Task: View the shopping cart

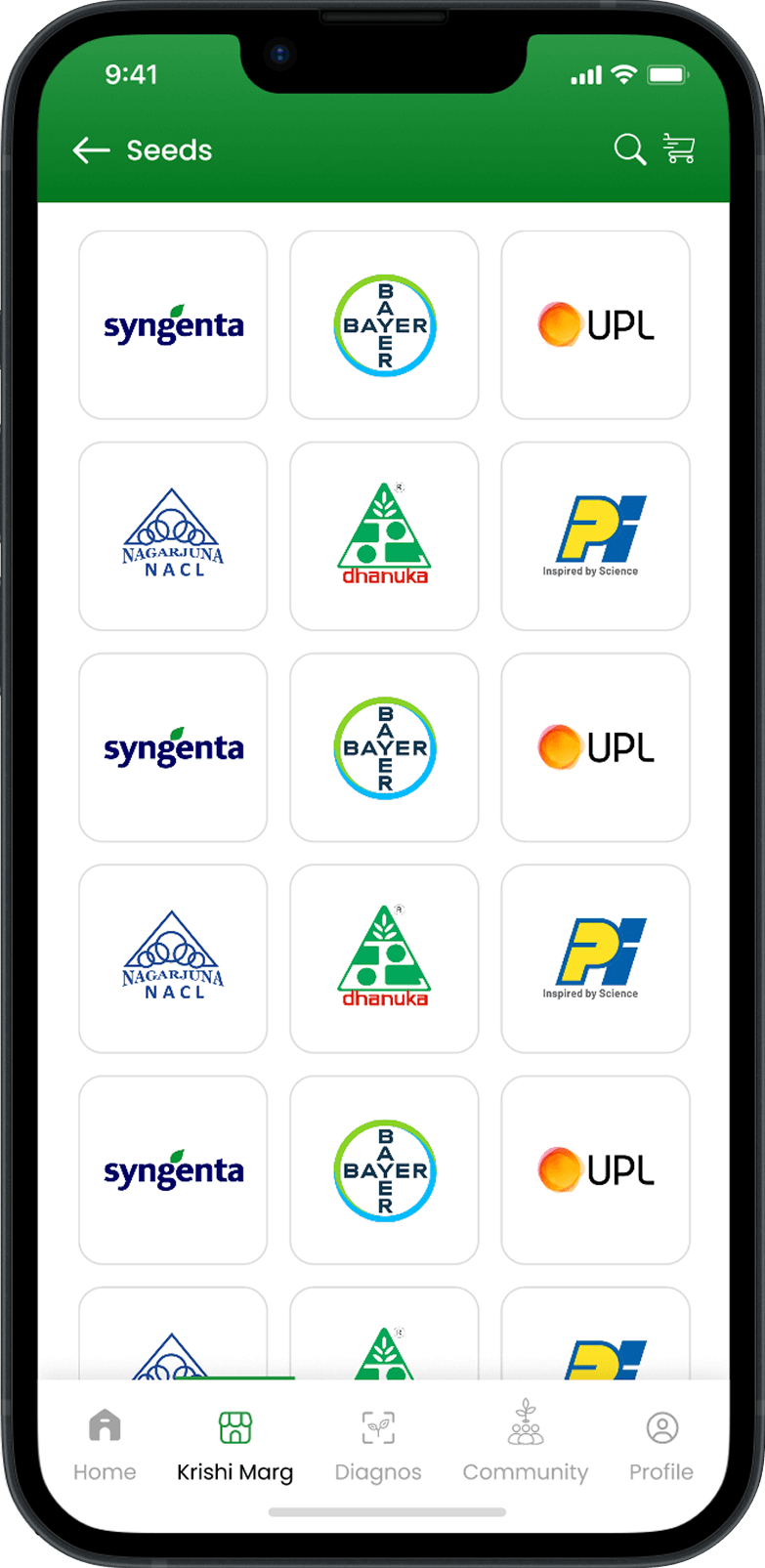Action: 679,149
